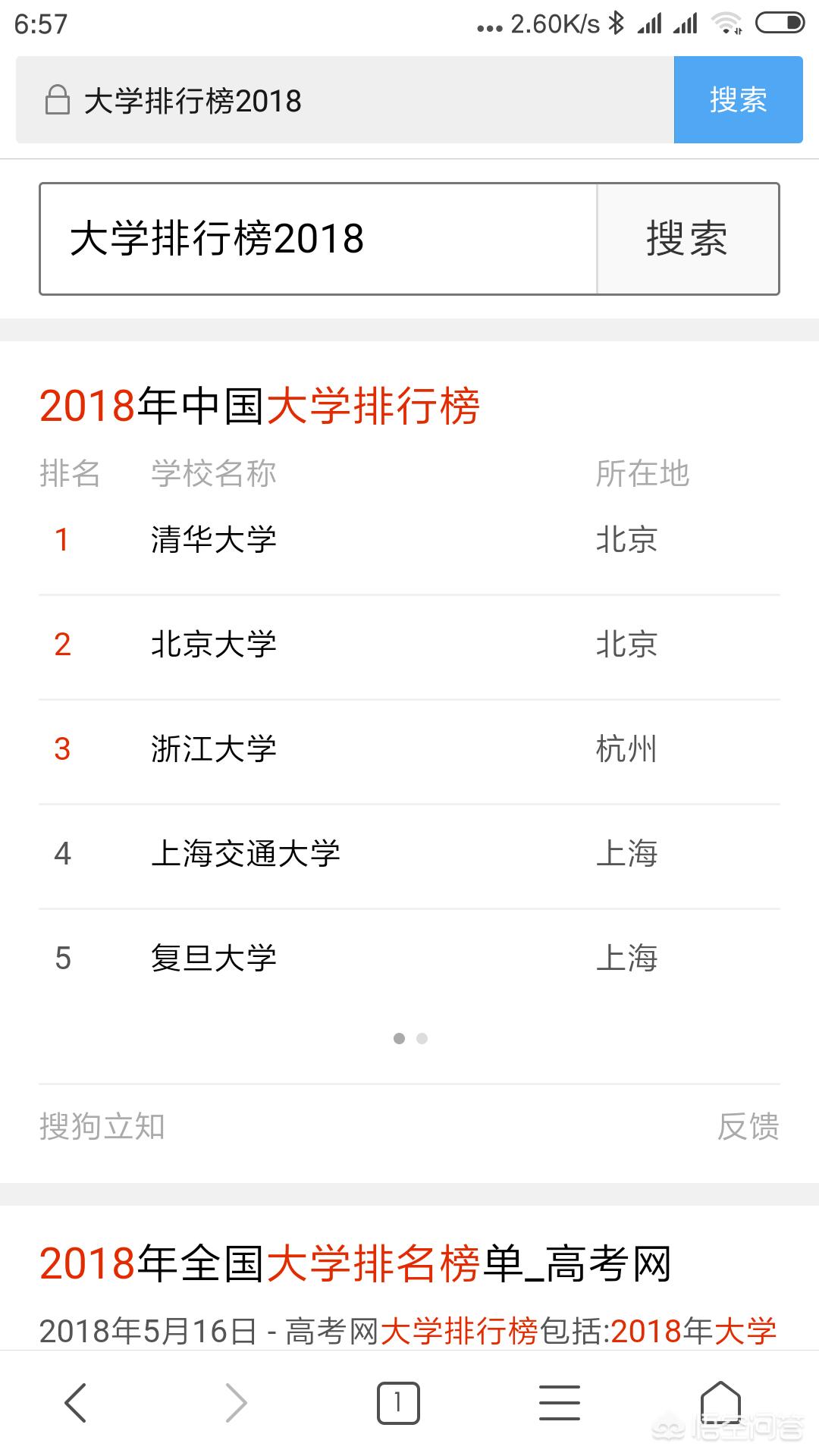Viewport: 819px width, 1456px height.
Task: Go back with the browser back arrow
Action: tap(76, 1402)
